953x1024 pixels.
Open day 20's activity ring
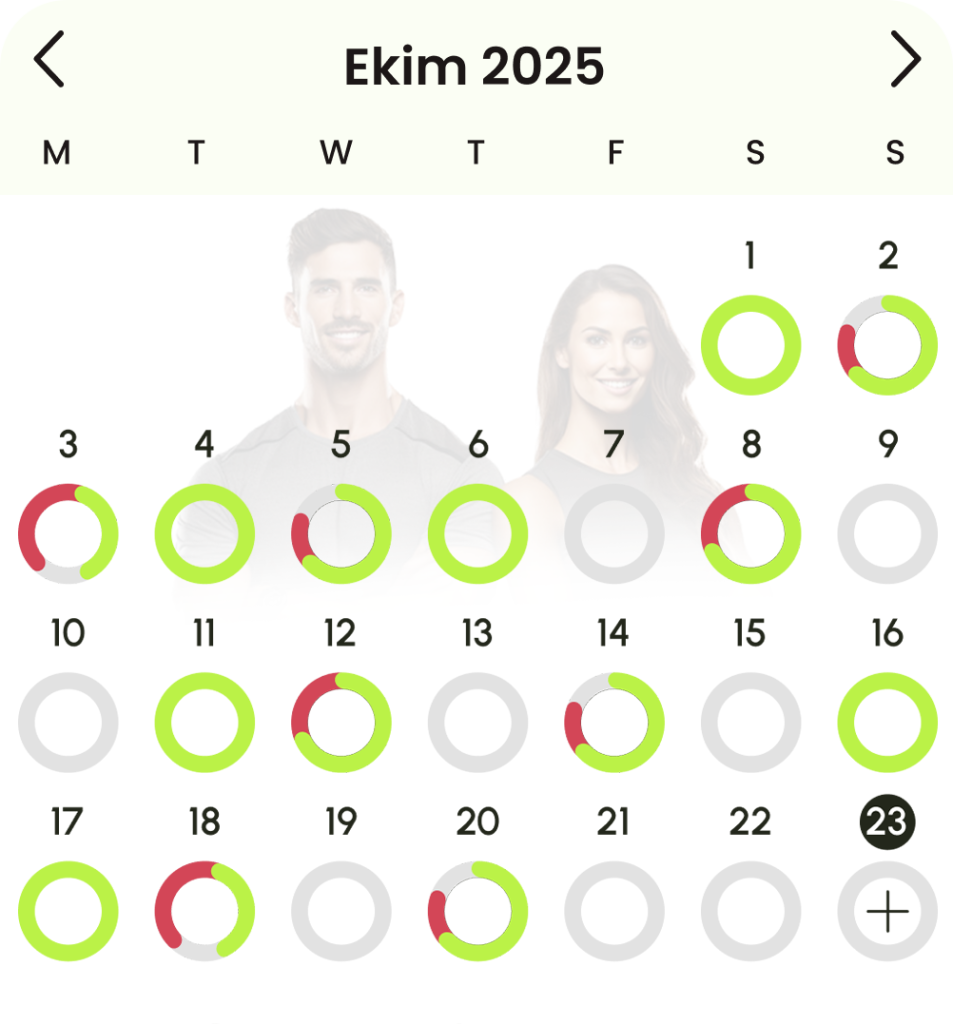pyautogui.click(x=478, y=912)
